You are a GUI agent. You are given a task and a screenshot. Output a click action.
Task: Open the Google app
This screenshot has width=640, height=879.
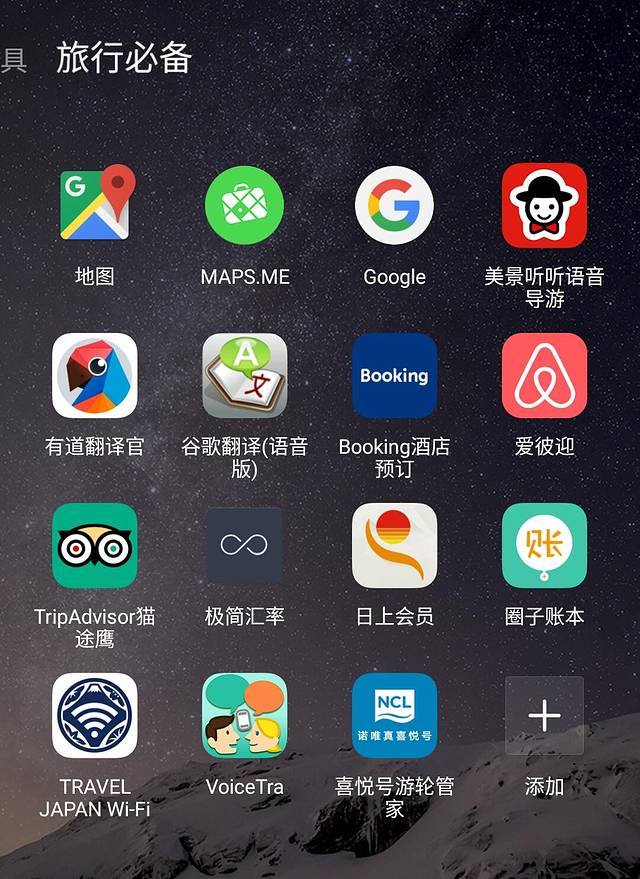pos(394,205)
